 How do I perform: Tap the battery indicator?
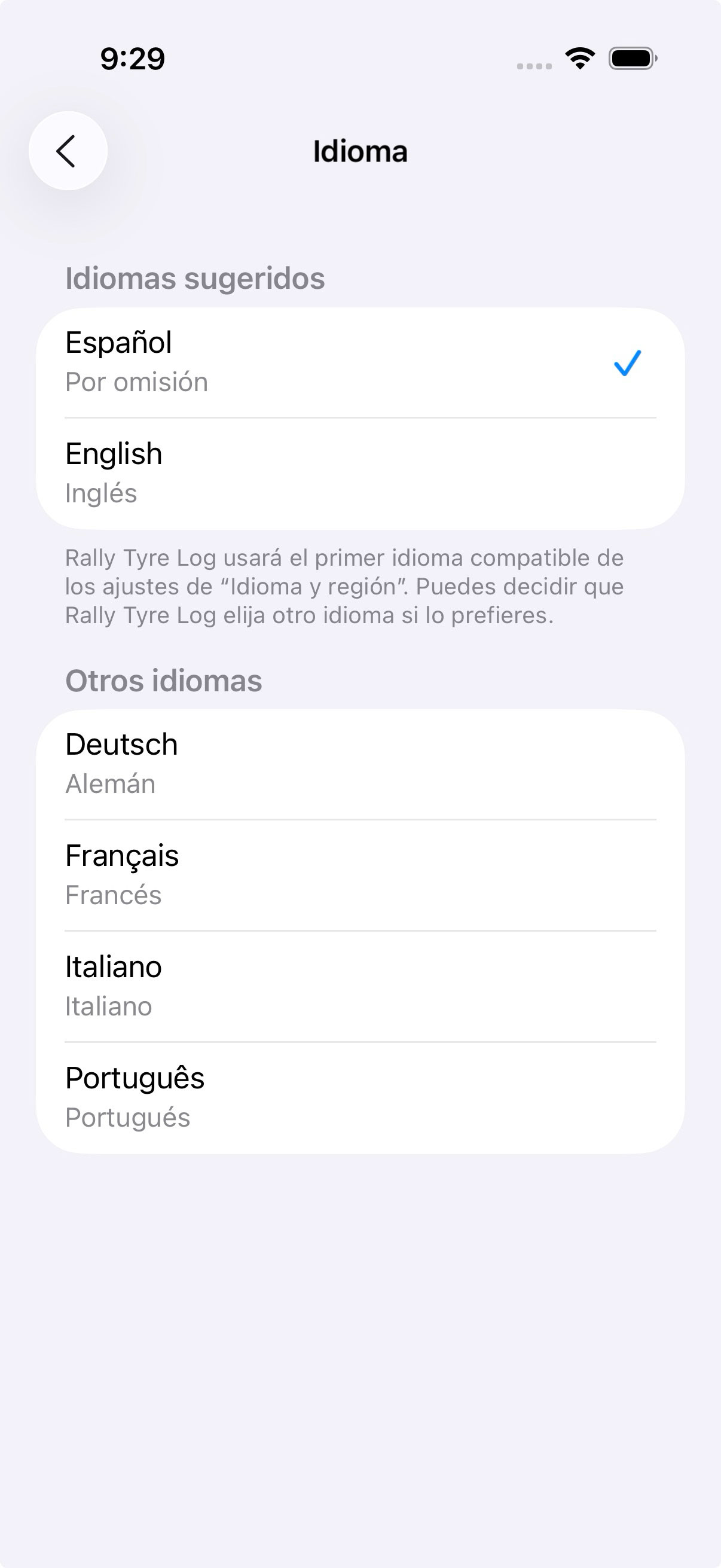[630, 59]
